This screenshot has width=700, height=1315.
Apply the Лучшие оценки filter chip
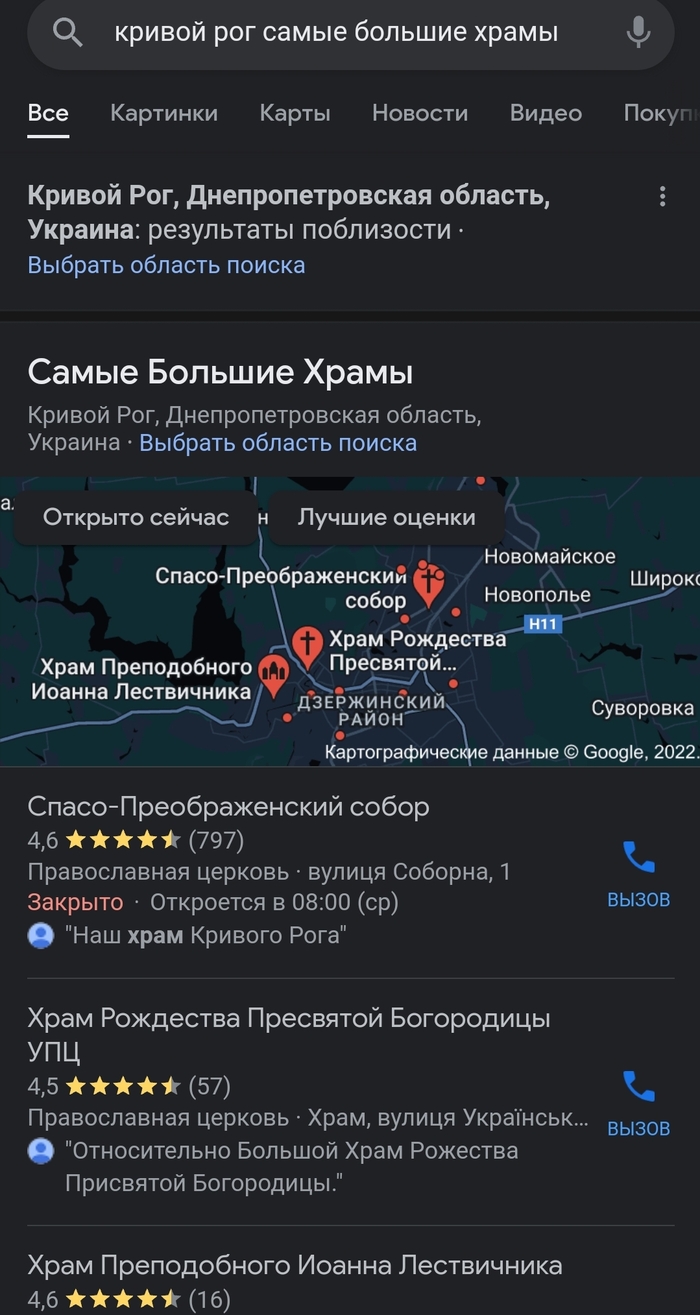point(386,518)
